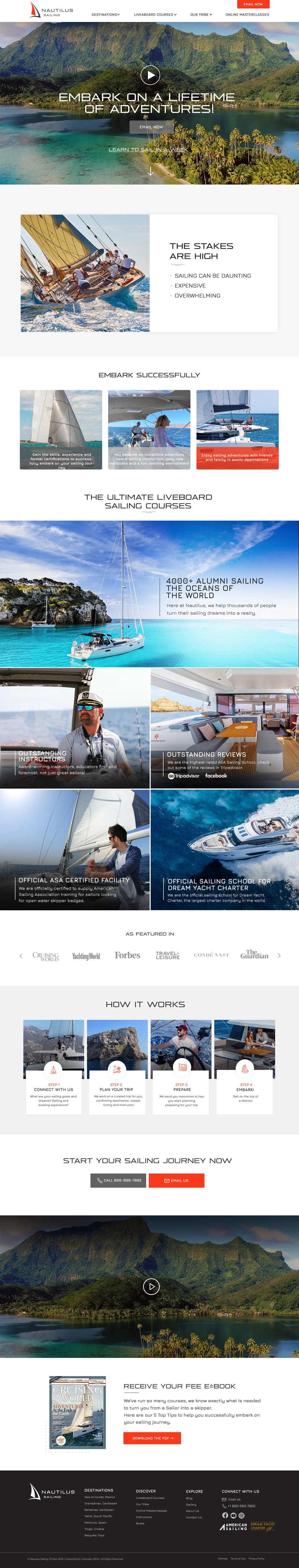Viewport: 299px width, 1568px height.
Task: Open the Outstanding Reviews tile
Action: 224,728
